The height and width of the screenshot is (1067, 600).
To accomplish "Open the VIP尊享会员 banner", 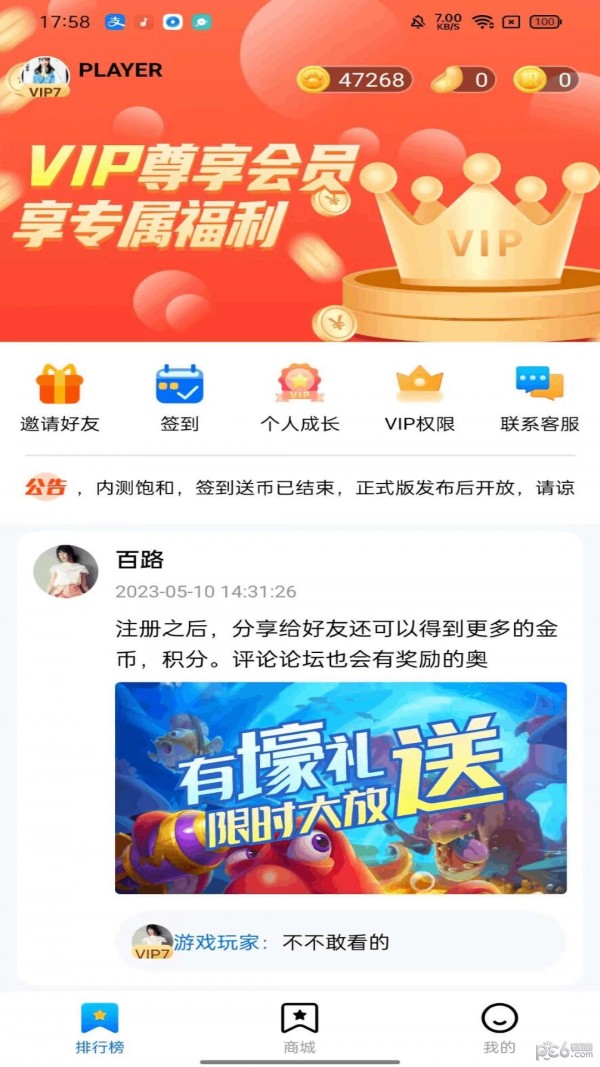I will click(x=300, y=220).
